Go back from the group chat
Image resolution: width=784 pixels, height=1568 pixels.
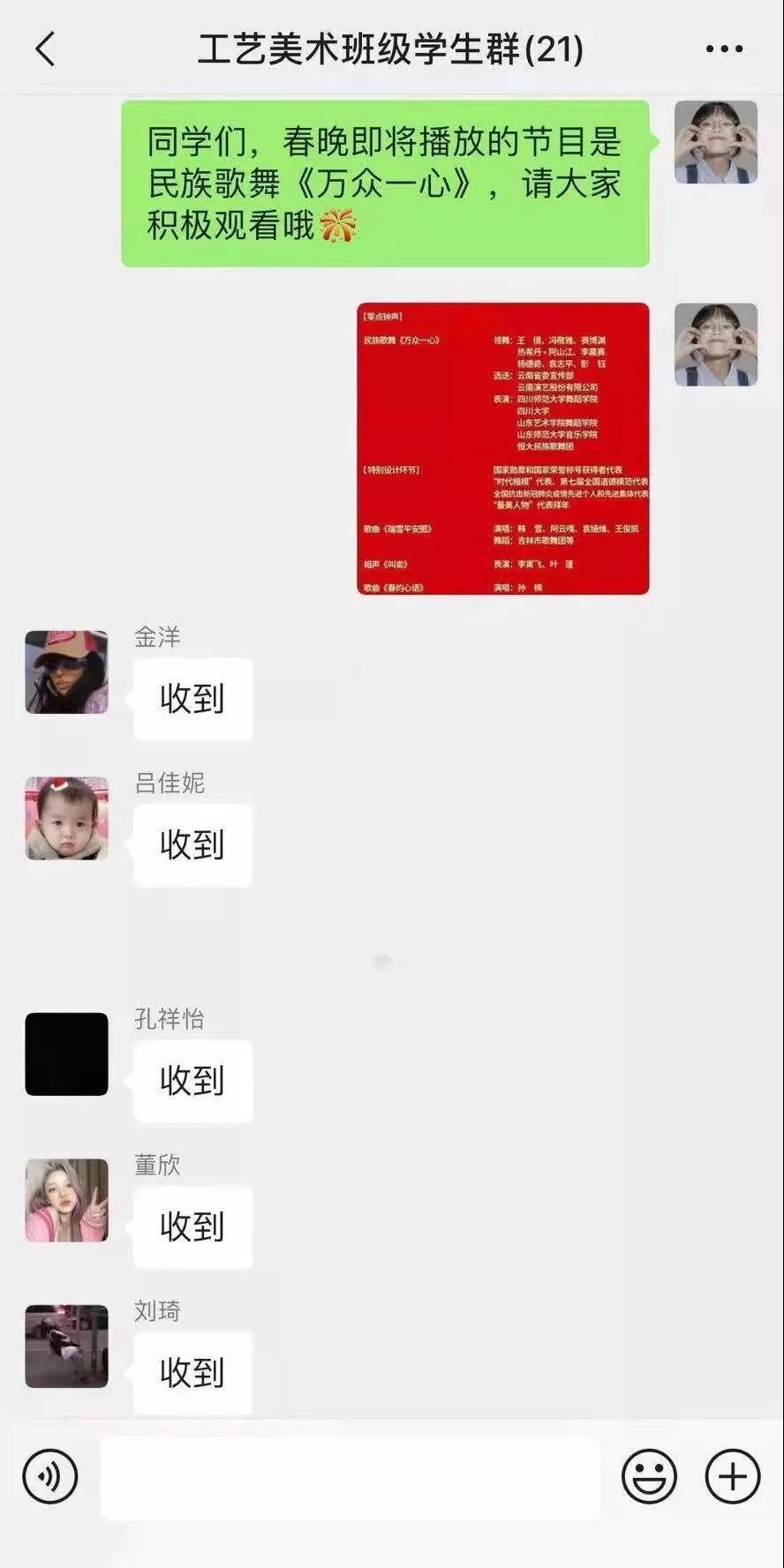(45, 49)
